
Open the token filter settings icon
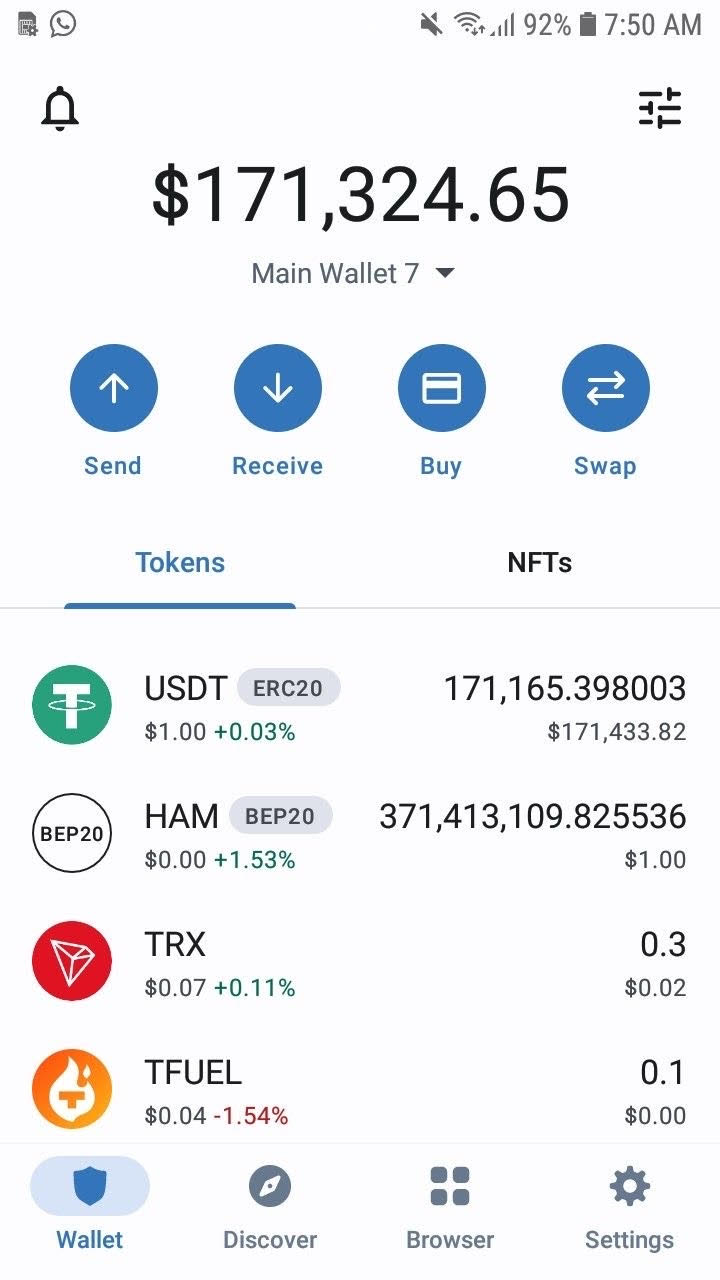click(x=660, y=108)
